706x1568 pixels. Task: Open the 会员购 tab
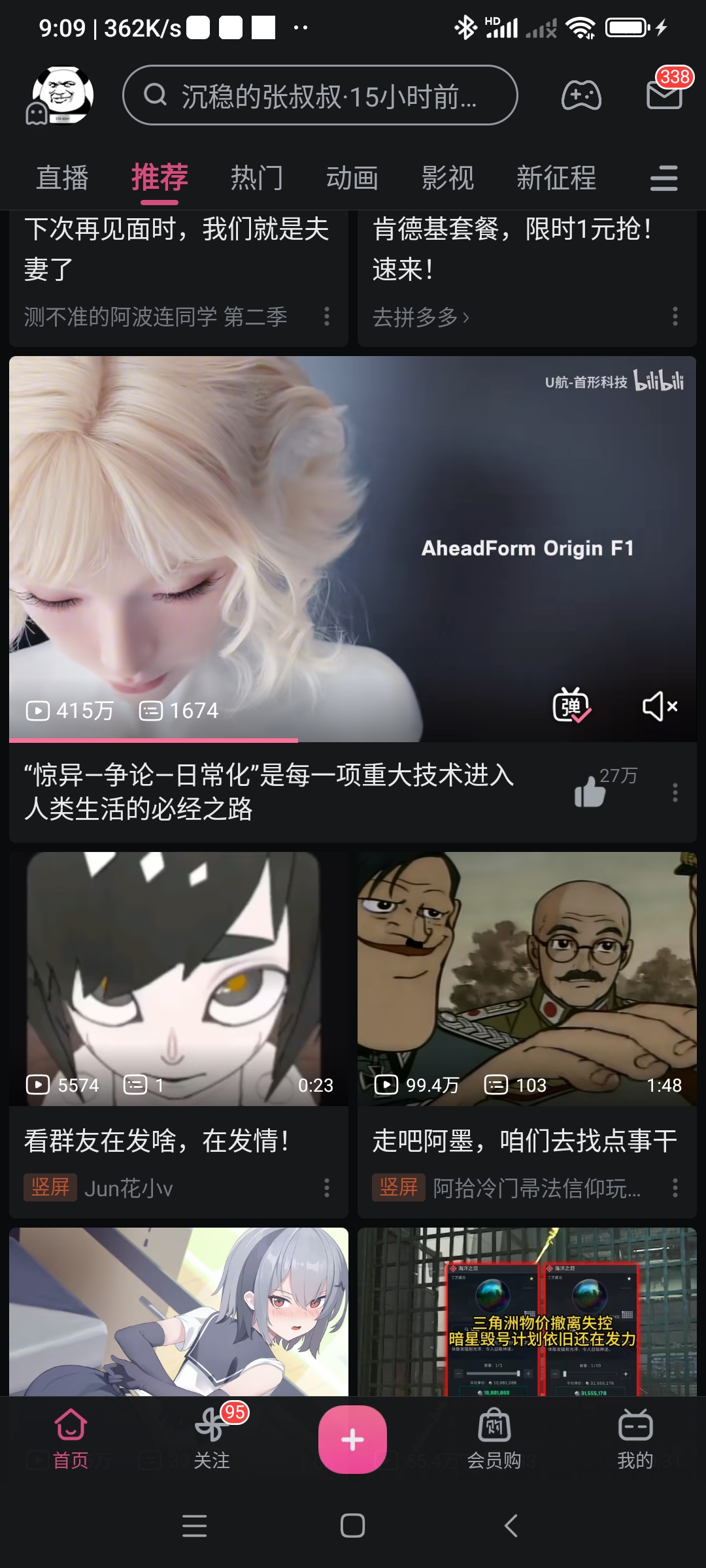(x=494, y=1440)
